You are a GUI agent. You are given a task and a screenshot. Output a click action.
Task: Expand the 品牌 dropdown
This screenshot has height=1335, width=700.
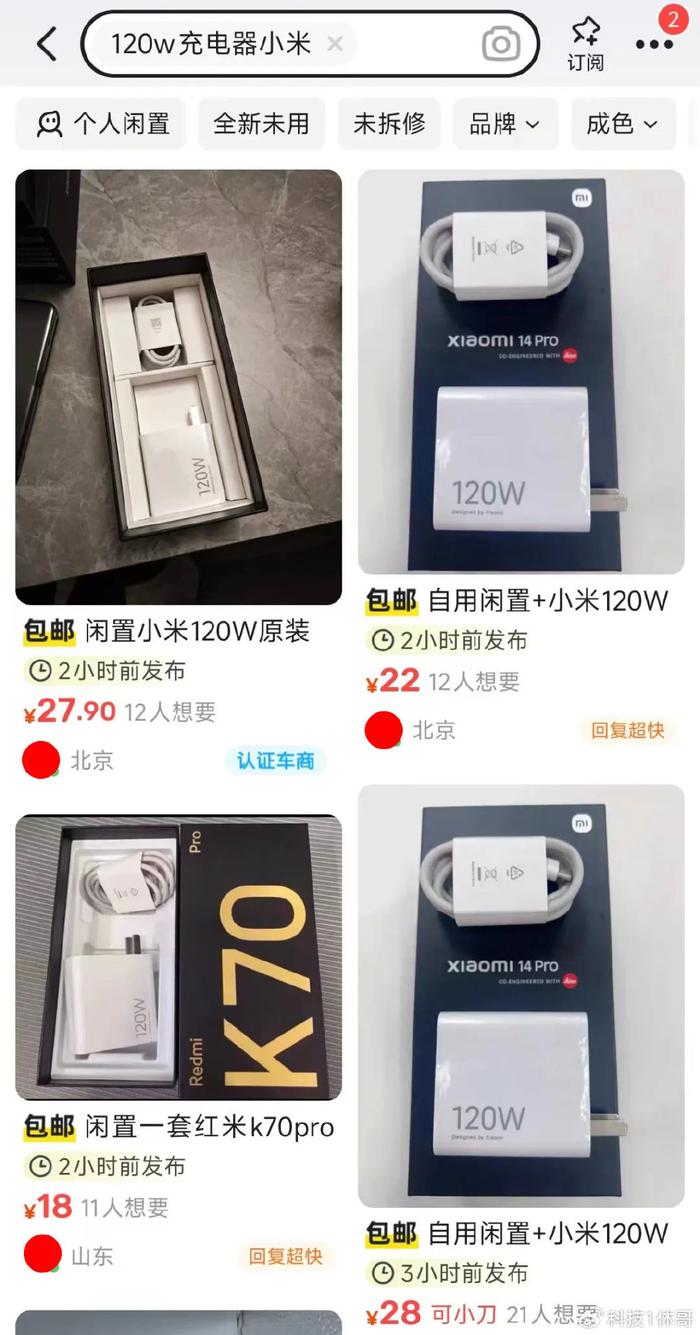click(505, 124)
